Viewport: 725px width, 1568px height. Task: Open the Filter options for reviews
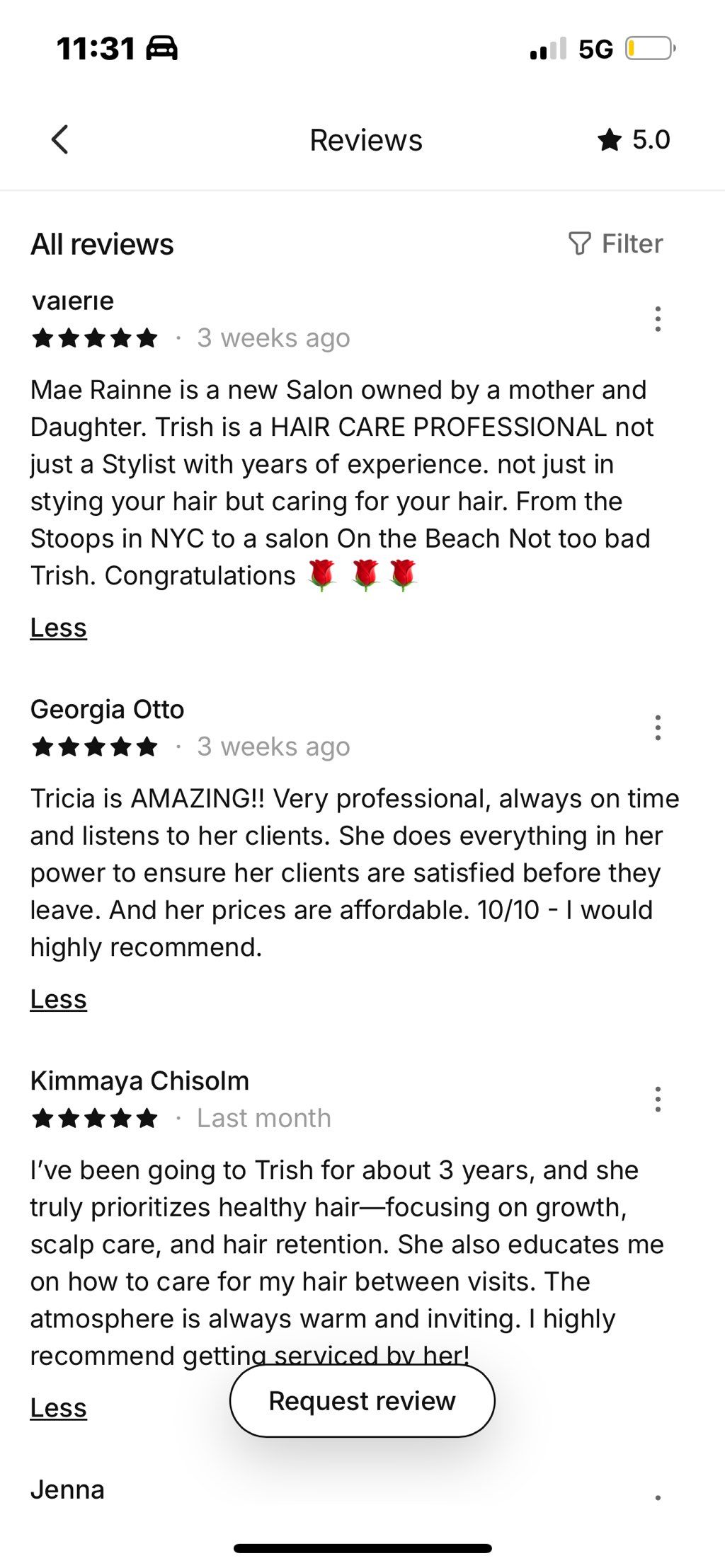point(616,243)
